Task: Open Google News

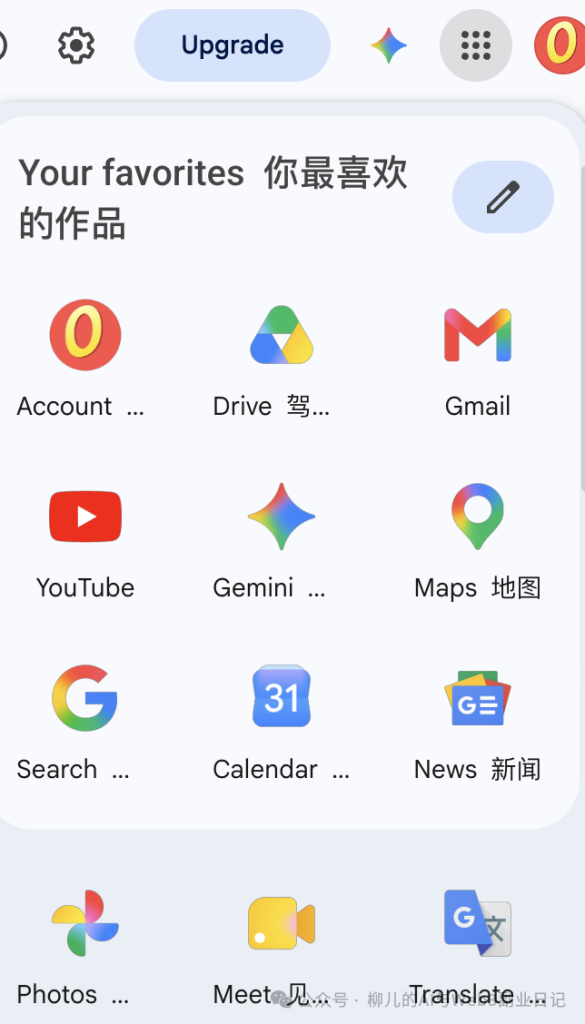Action: (477, 724)
